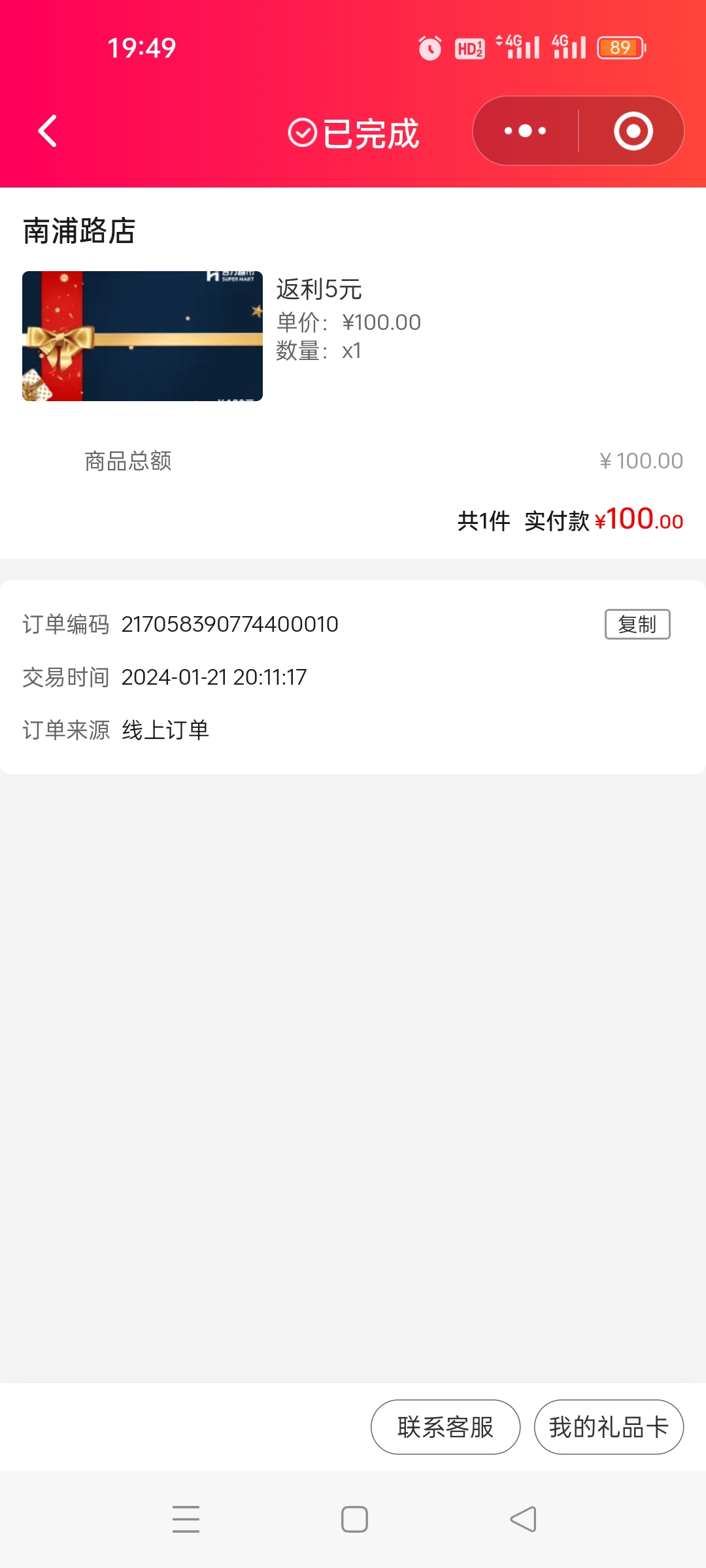706x1568 pixels.
Task: Open the 返利5元 gift card image
Action: click(x=143, y=336)
